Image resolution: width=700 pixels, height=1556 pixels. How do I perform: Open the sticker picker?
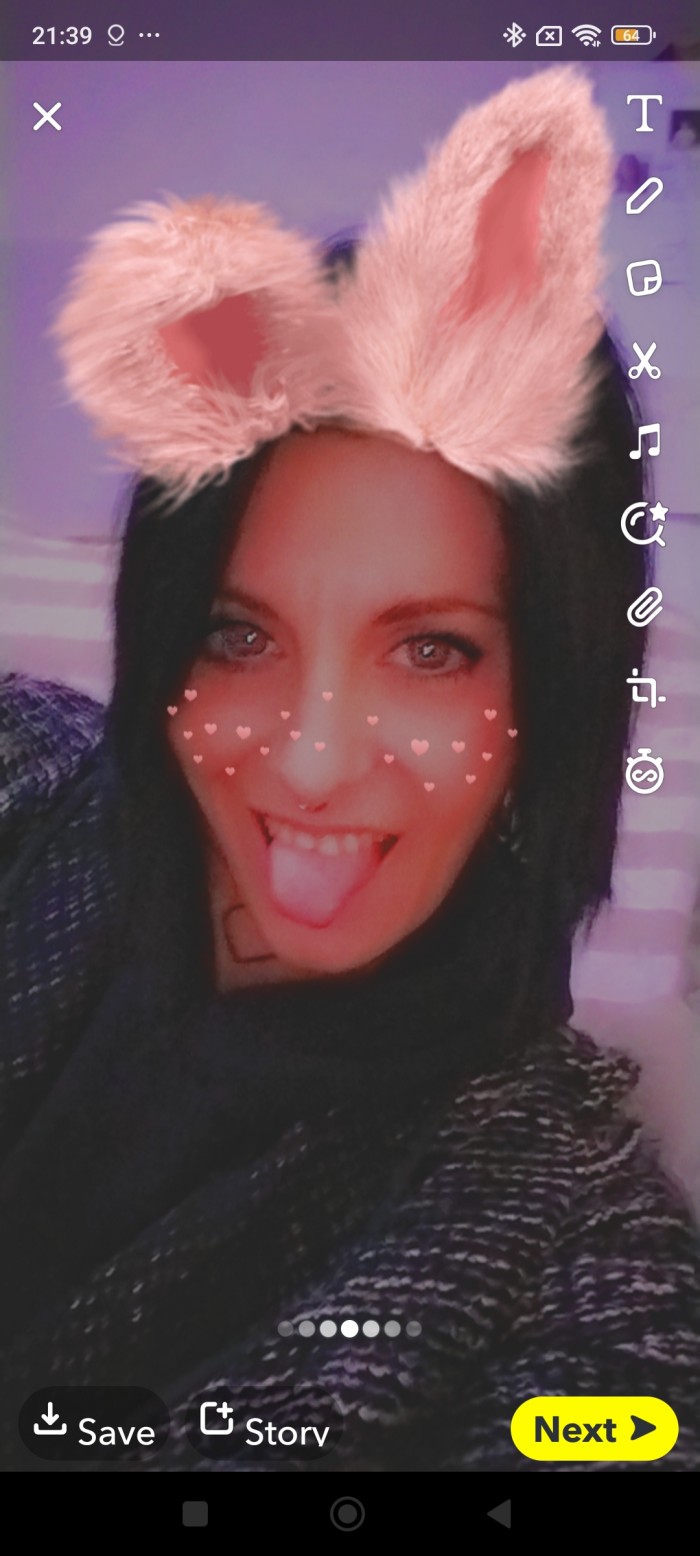645,278
